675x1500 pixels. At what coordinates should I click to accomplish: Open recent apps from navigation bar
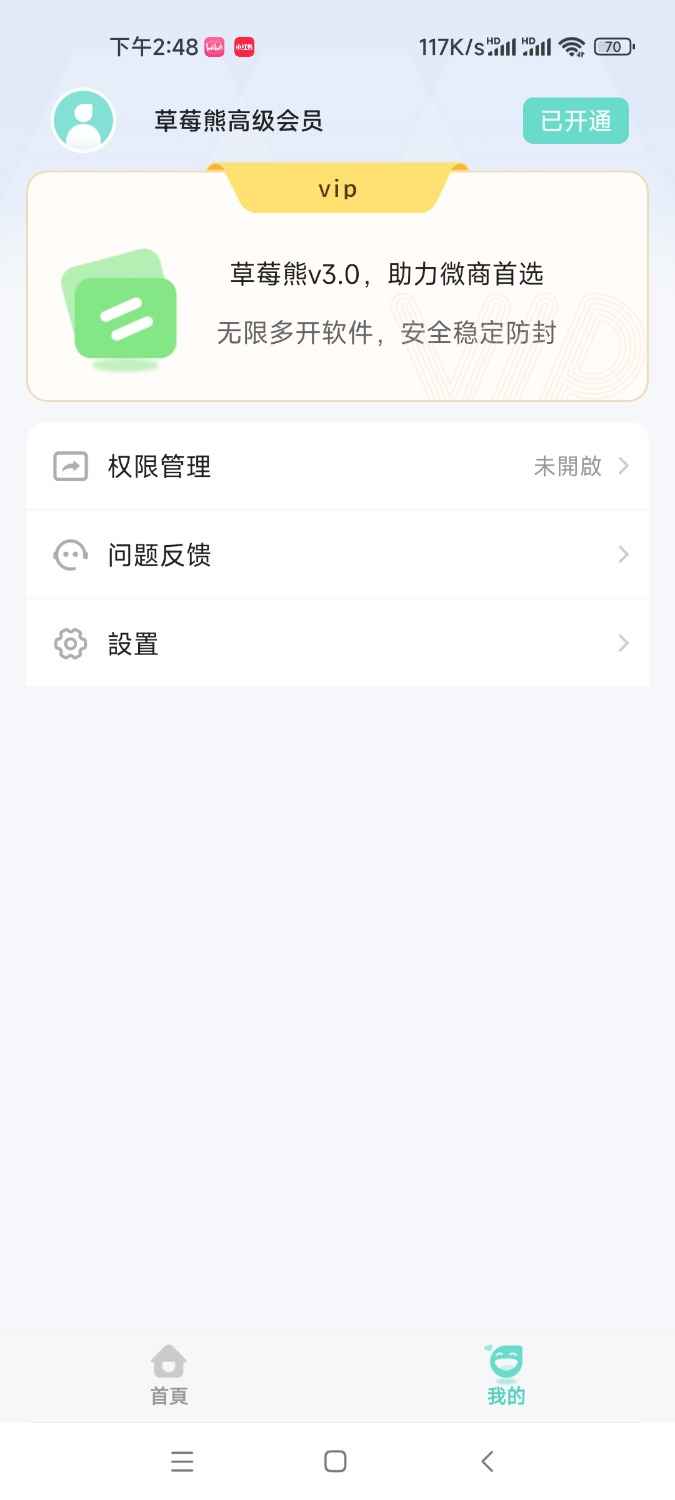coord(182,1461)
